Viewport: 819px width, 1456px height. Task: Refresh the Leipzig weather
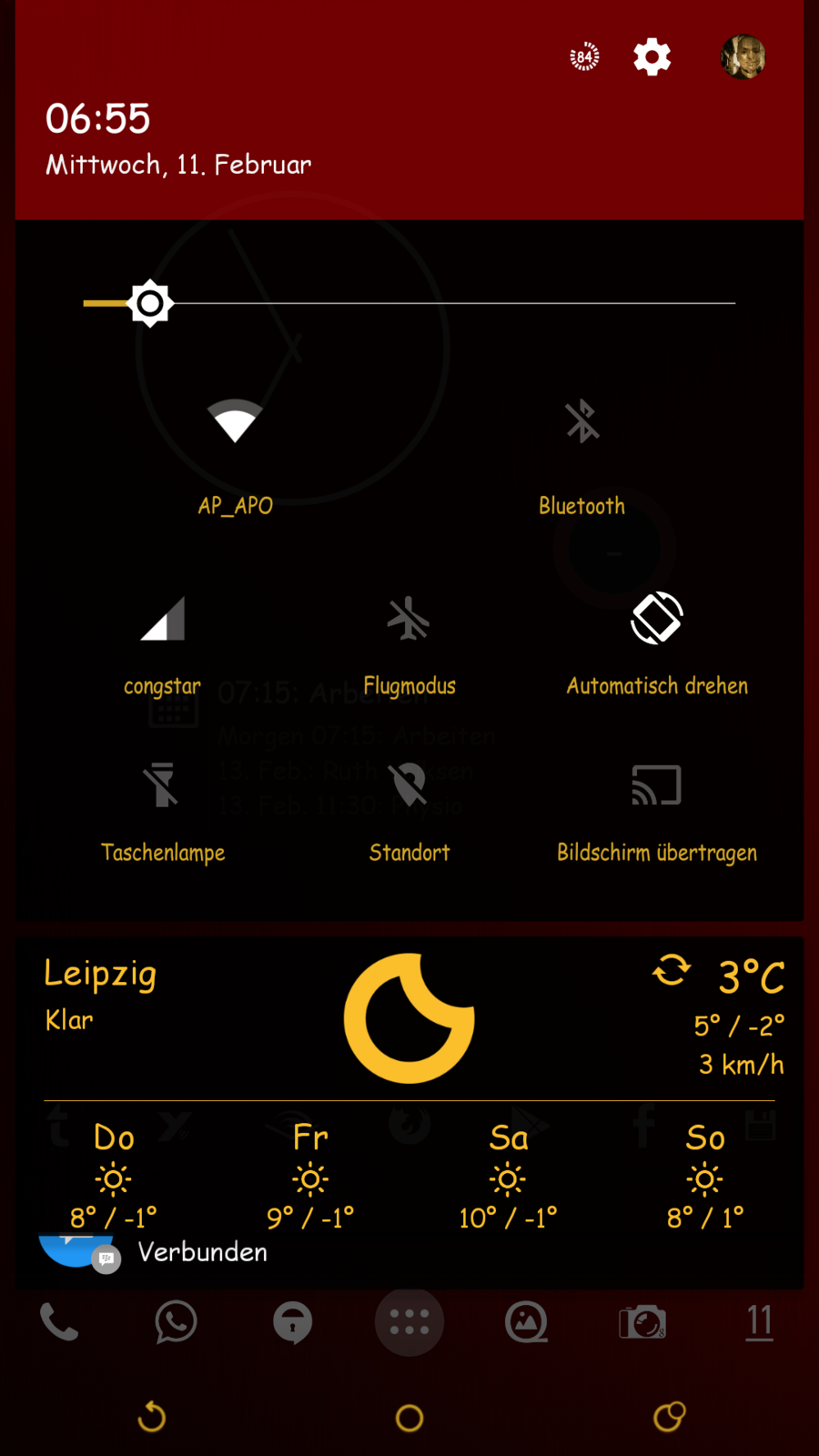(672, 971)
